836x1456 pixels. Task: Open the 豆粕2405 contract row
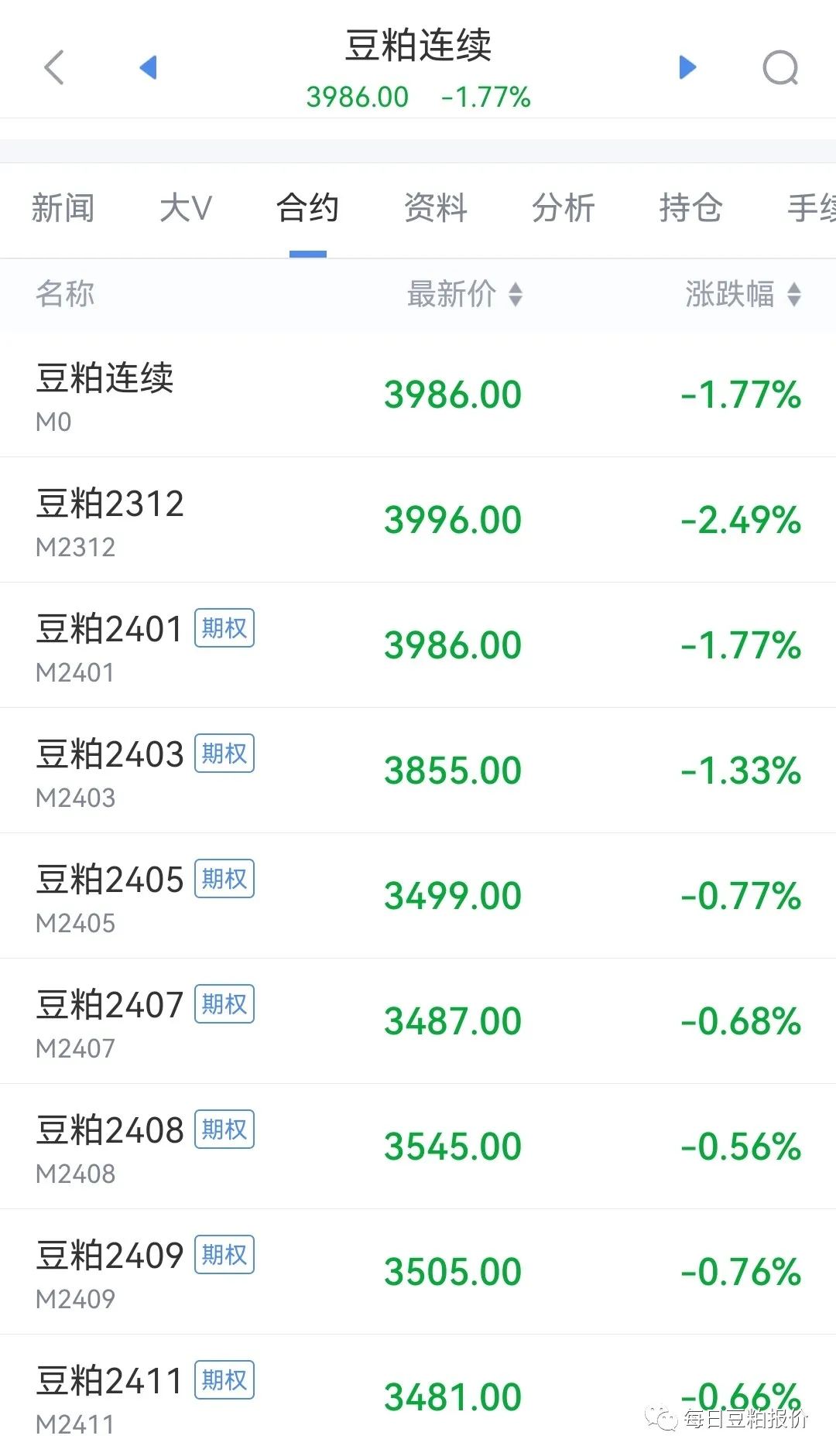tap(418, 896)
